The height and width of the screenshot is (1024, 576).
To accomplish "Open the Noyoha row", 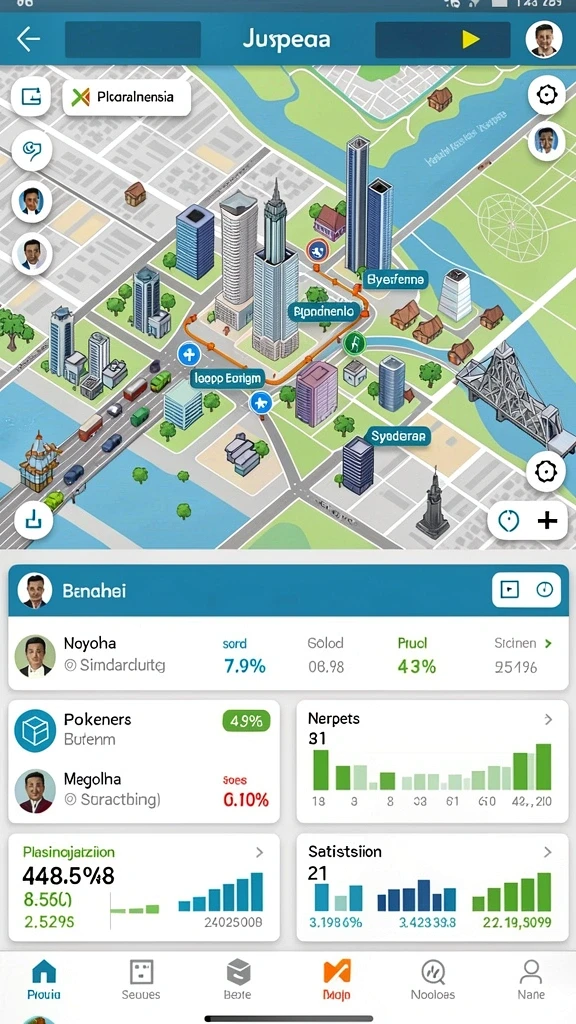I will pos(288,654).
